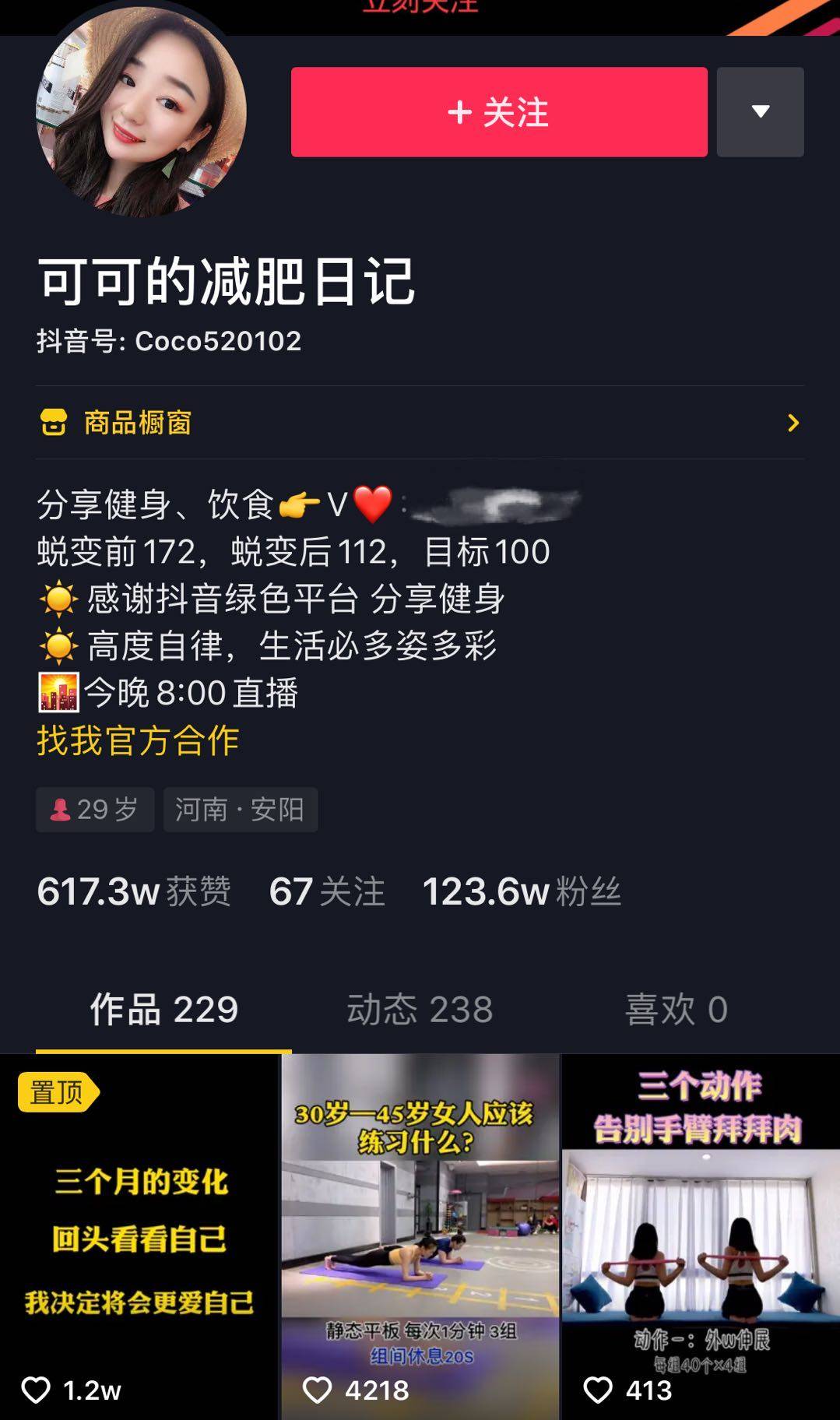
Task: Switch to the 作品 229 tab
Action: [163, 1010]
